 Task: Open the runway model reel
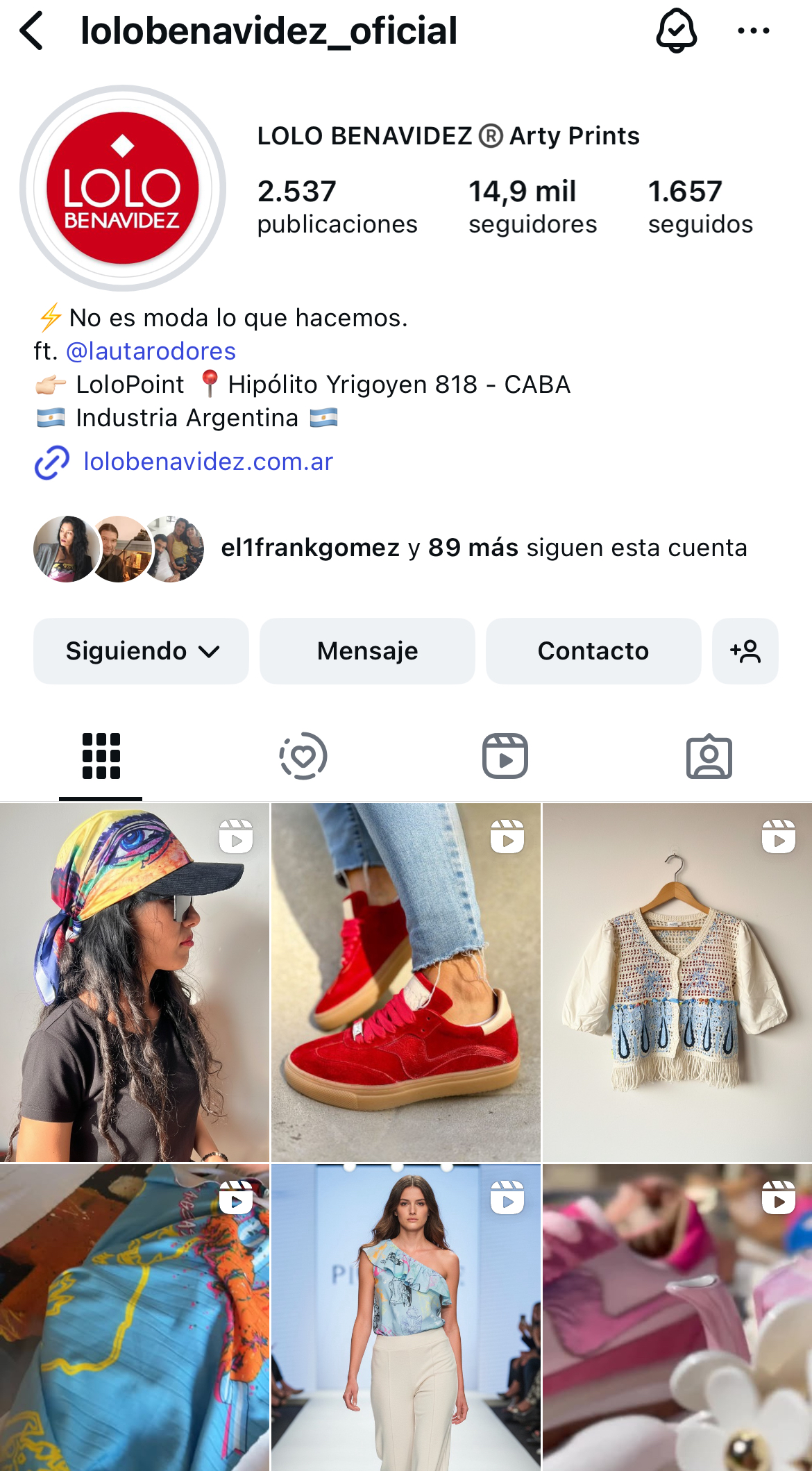pos(405,1318)
